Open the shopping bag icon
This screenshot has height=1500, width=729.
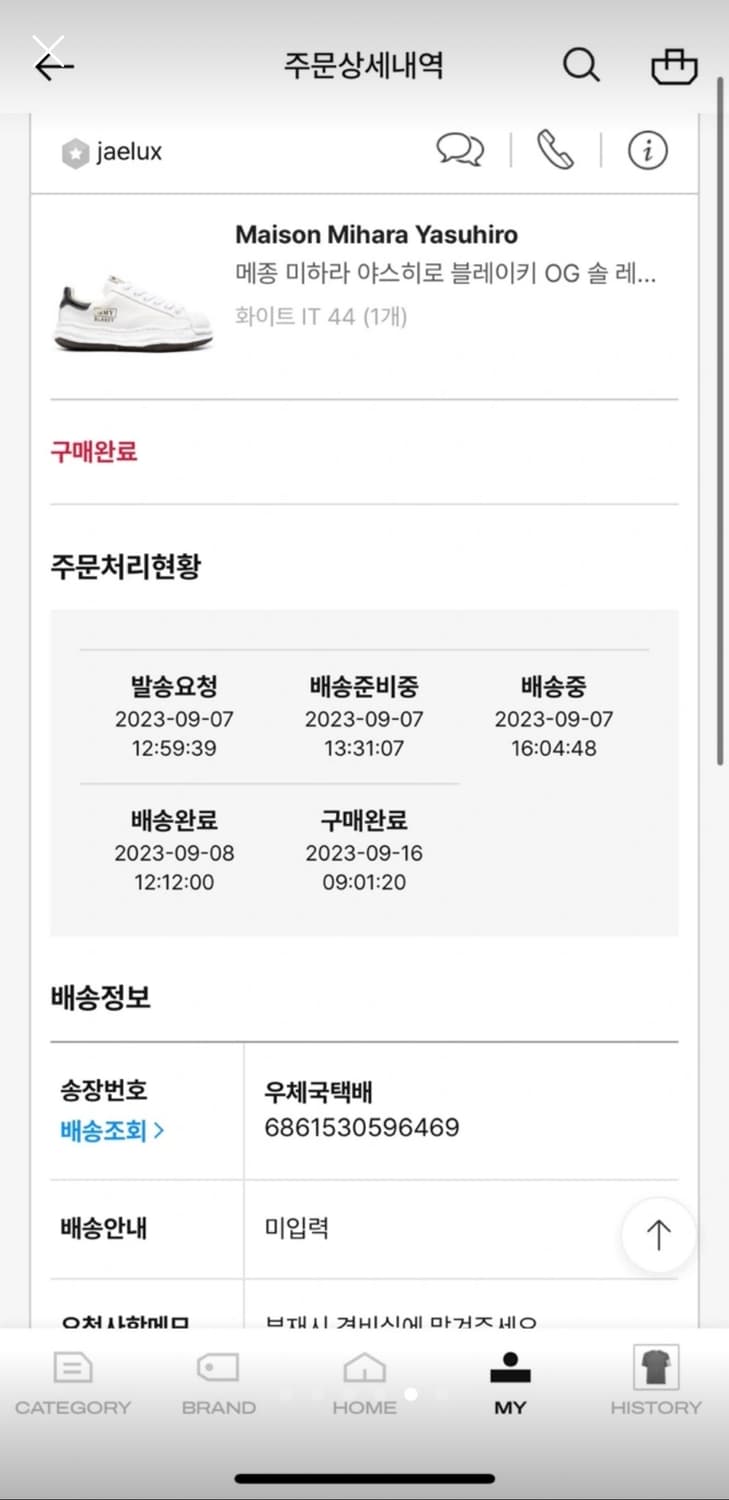coord(673,65)
